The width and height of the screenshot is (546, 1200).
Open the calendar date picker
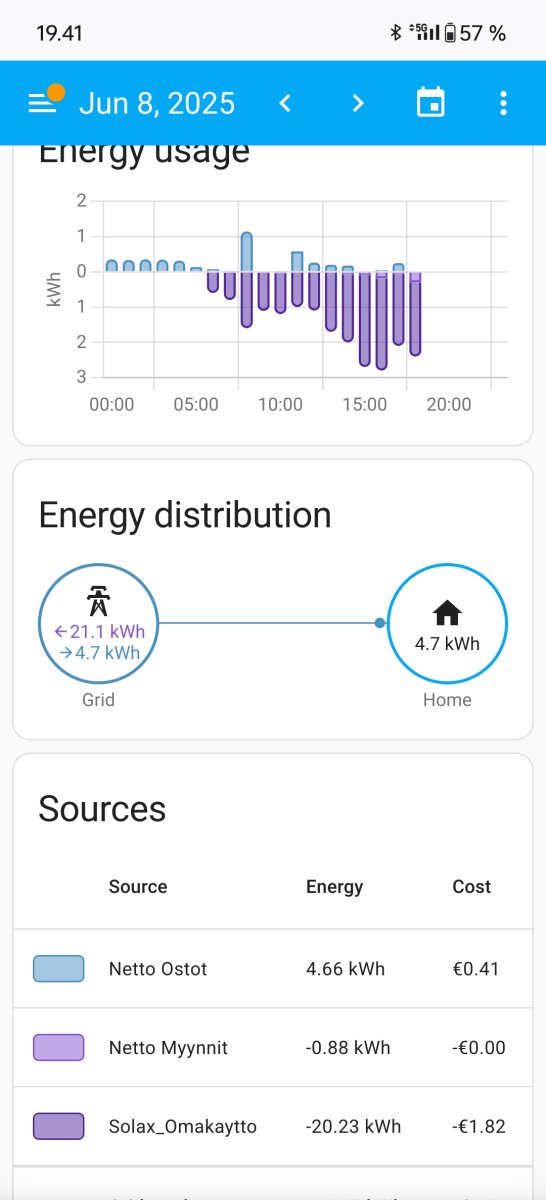point(430,103)
